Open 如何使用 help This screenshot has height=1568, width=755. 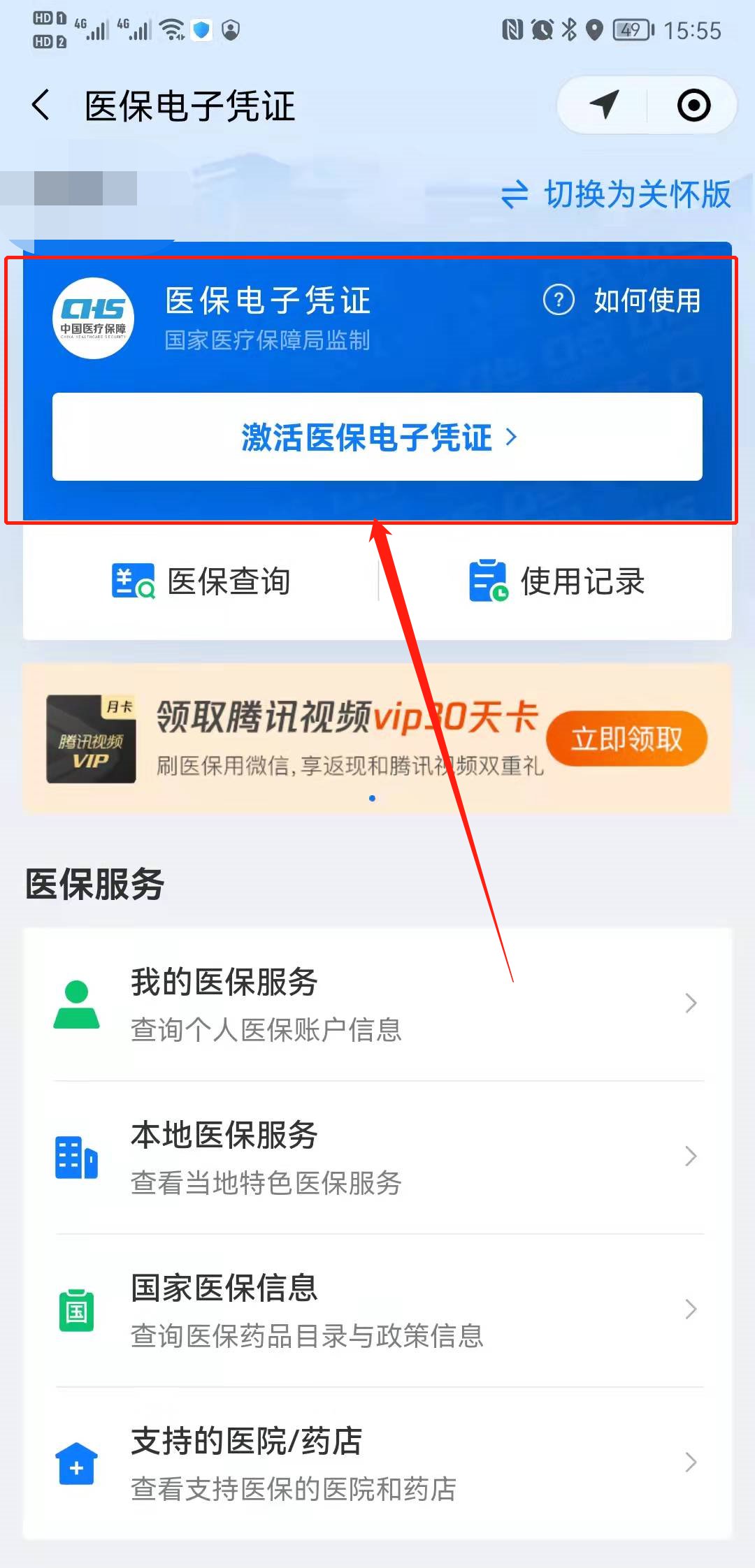[x=623, y=300]
